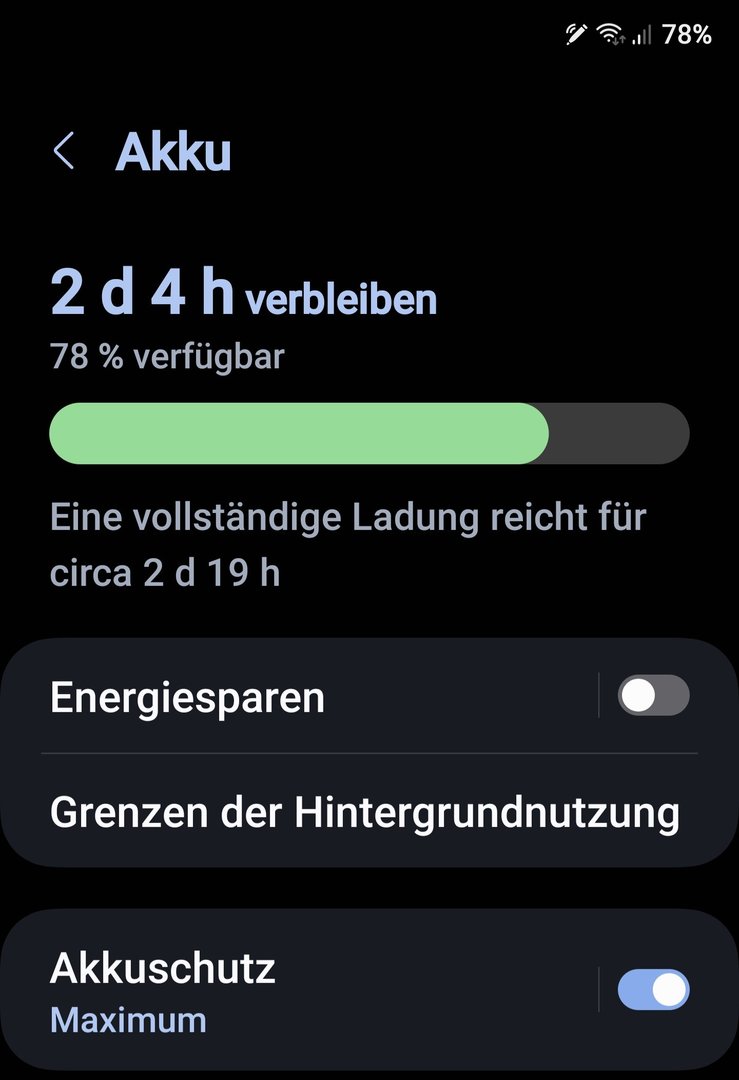Screen dimensions: 739x1080
Task: Open Grenzen der Hintergrundnutzung
Action: [x=365, y=812]
